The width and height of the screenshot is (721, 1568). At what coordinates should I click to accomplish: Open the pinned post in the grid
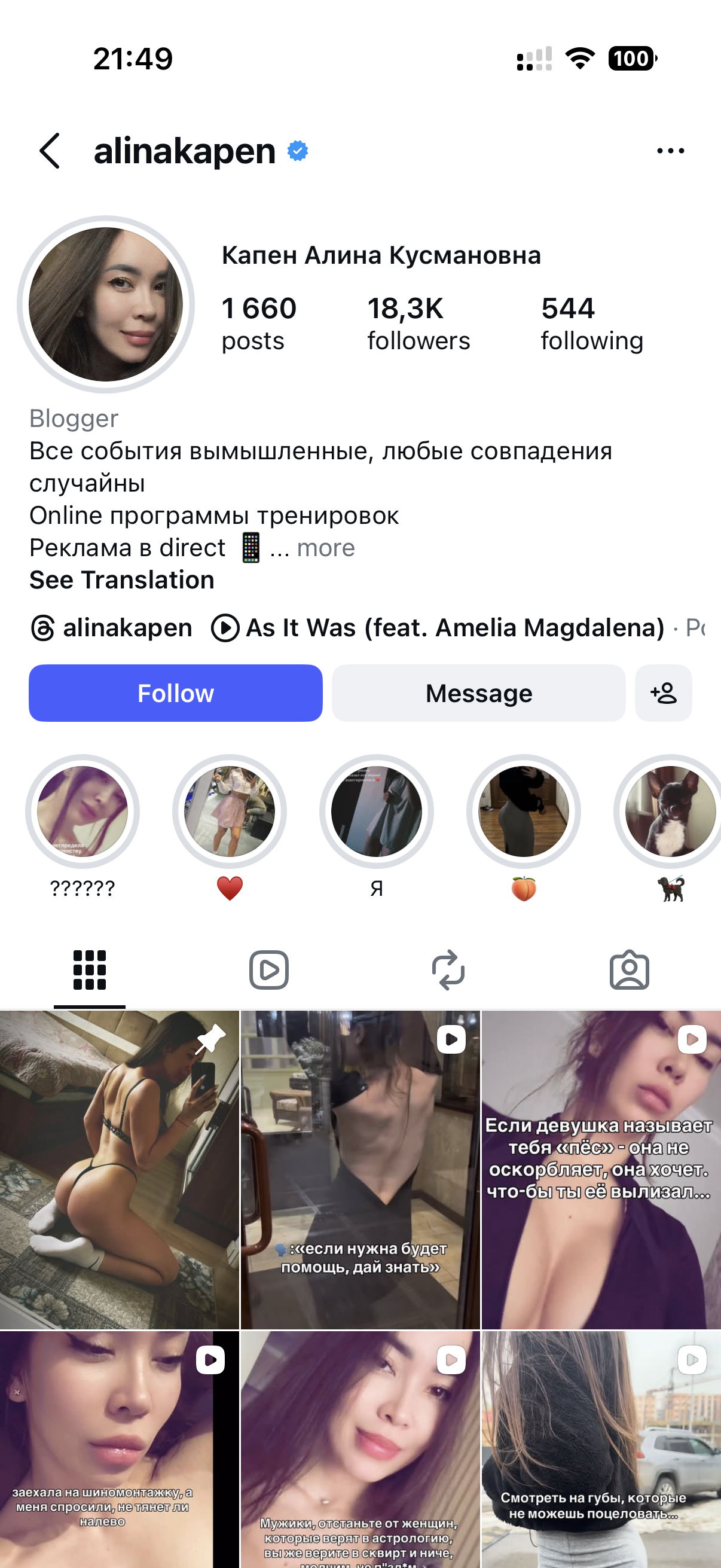[119, 1169]
